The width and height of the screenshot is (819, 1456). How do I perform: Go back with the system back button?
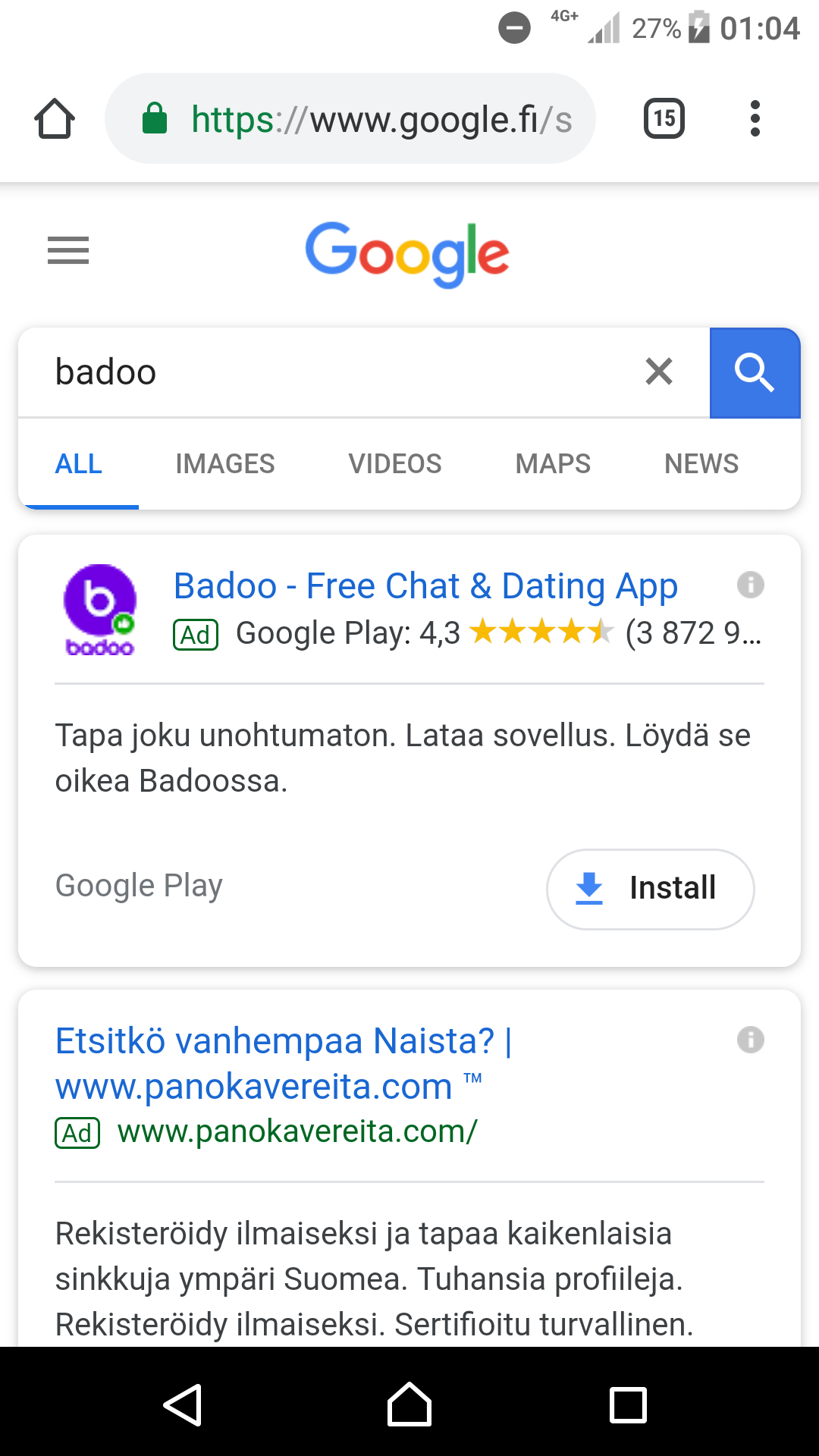(183, 1404)
